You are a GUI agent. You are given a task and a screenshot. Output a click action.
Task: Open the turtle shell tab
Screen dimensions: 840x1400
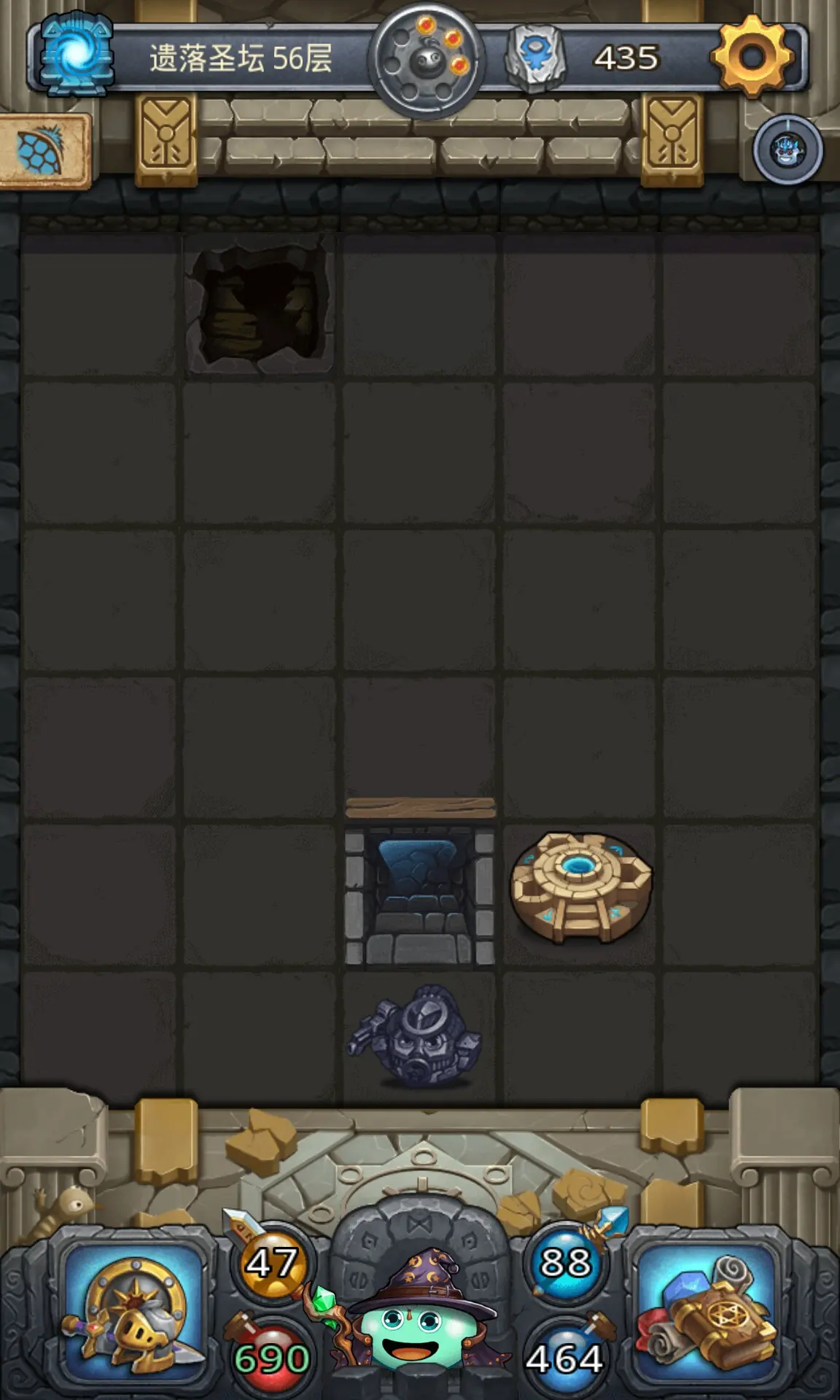point(42,151)
